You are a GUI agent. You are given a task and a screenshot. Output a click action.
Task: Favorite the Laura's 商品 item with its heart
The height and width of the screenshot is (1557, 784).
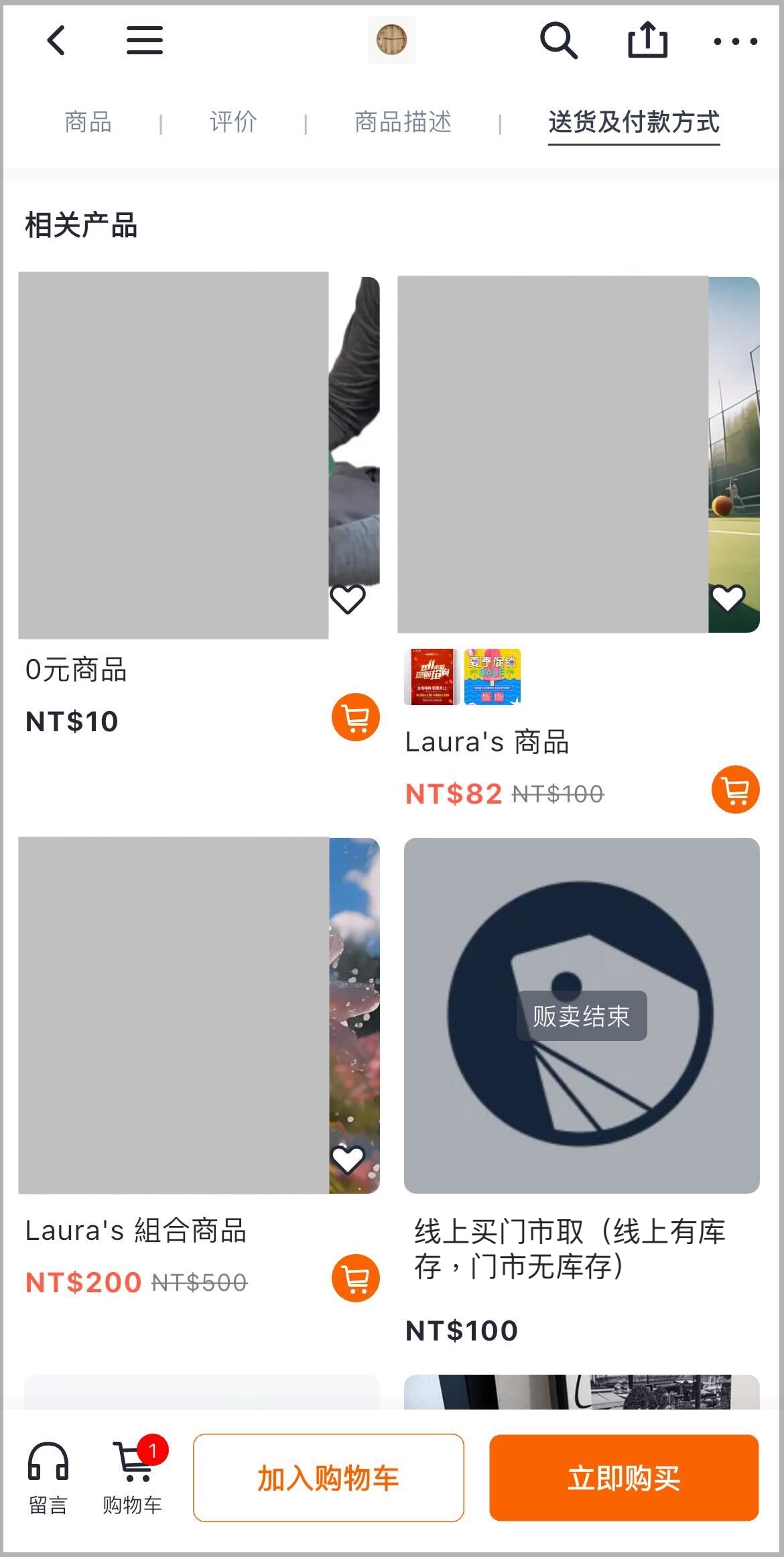pos(728,599)
